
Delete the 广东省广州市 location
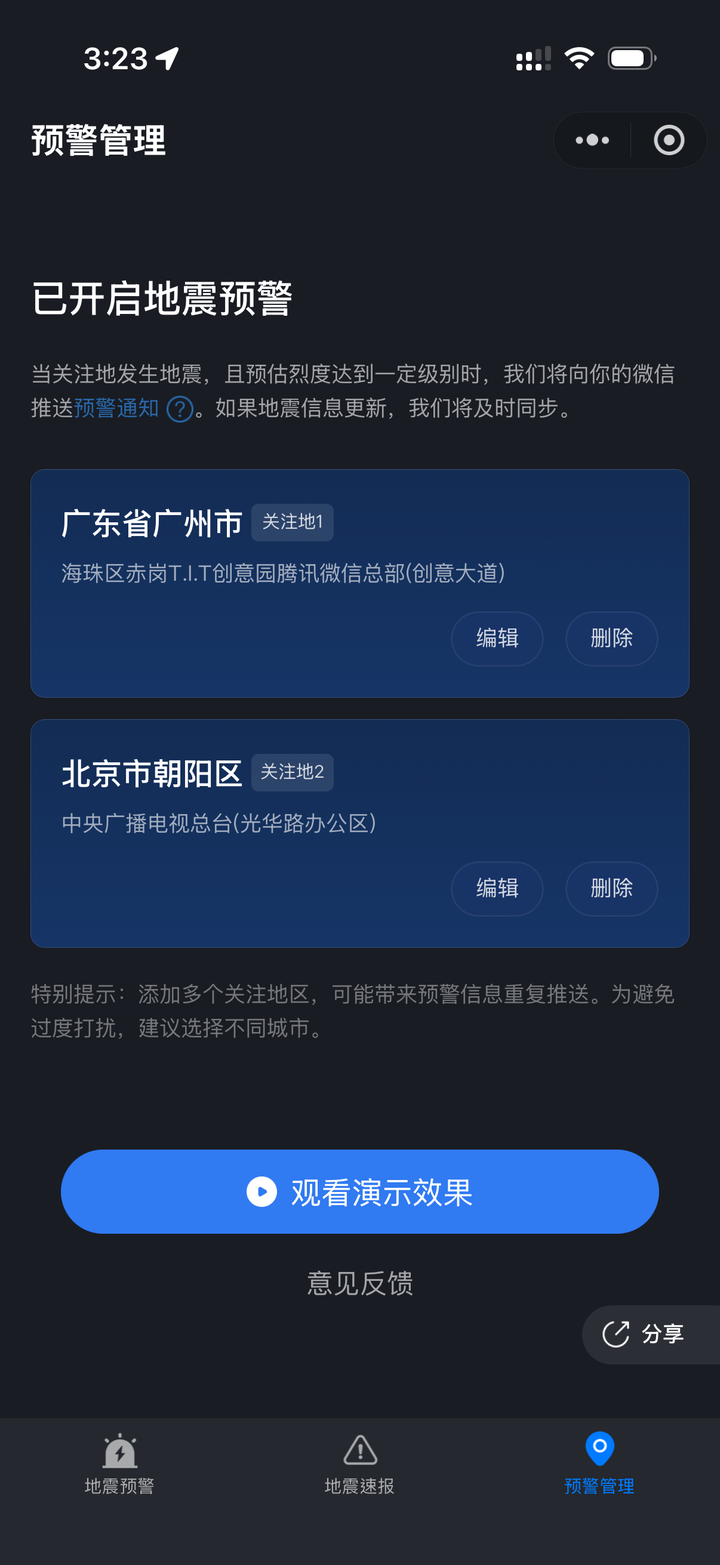(612, 638)
